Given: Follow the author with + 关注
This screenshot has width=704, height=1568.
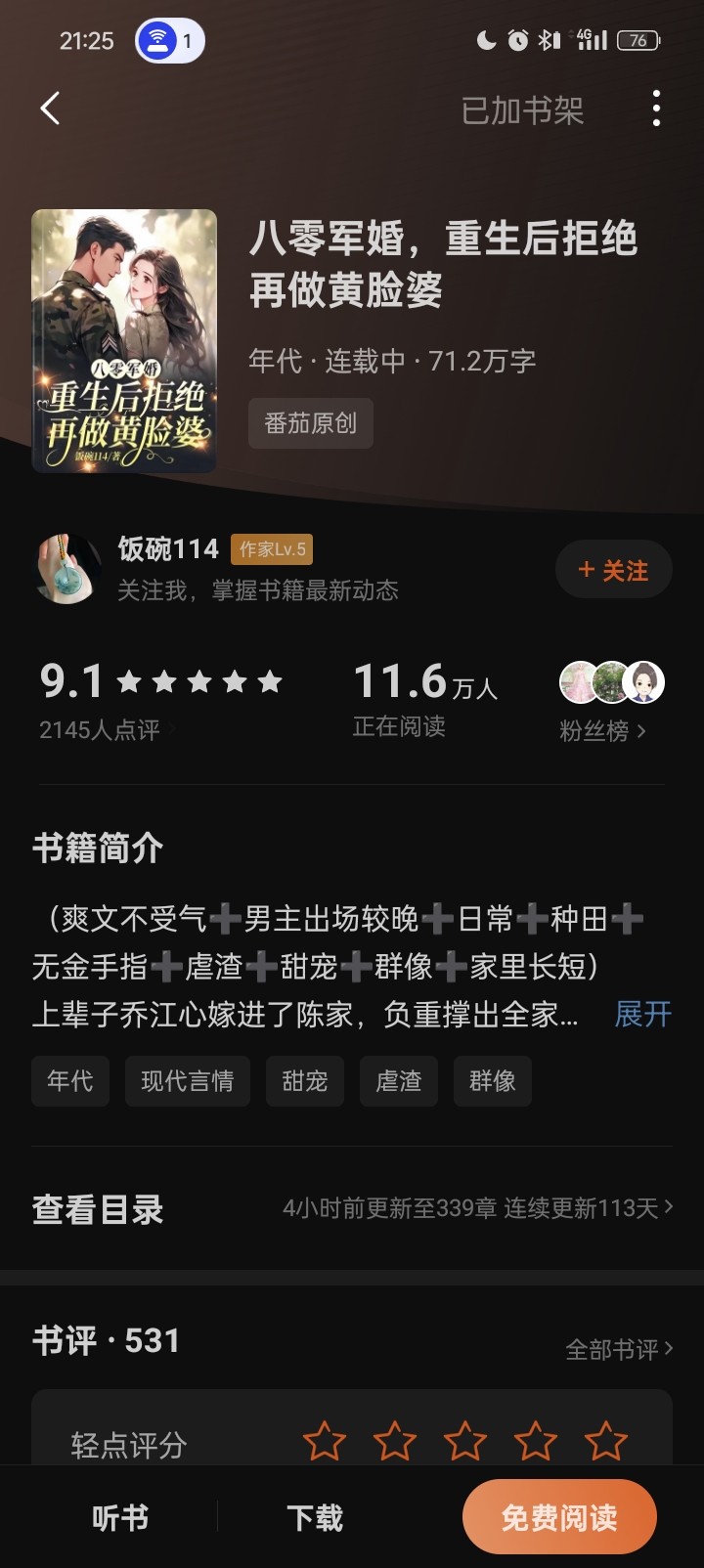Looking at the screenshot, I should pos(614,570).
